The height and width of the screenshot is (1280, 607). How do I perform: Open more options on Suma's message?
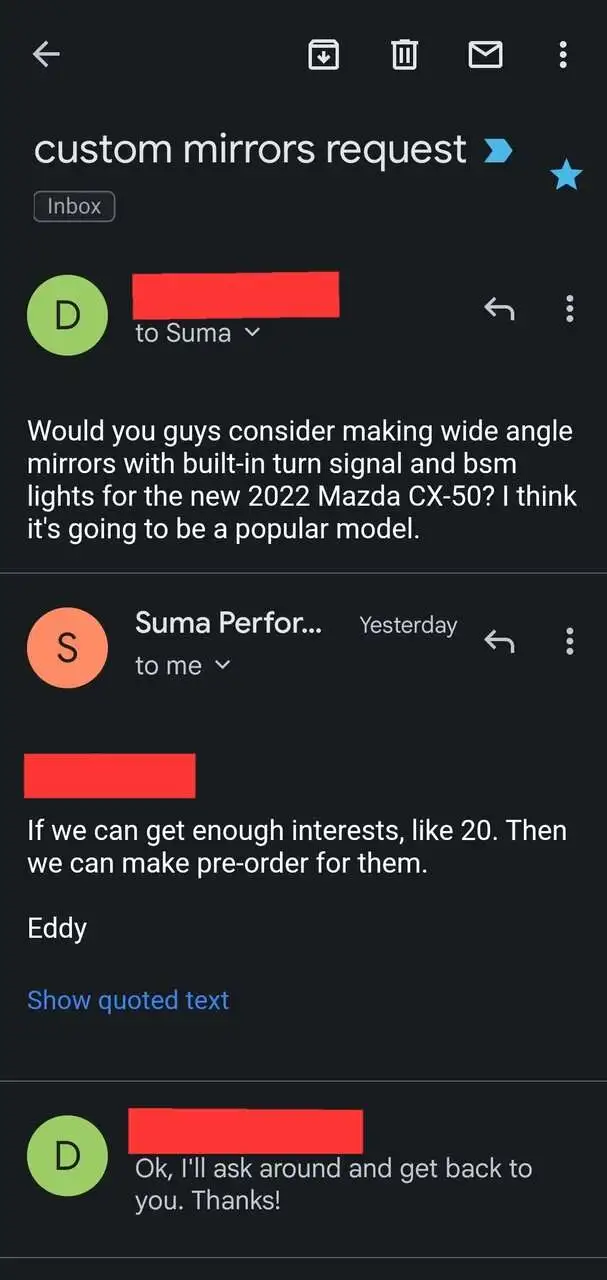pyautogui.click(x=569, y=641)
